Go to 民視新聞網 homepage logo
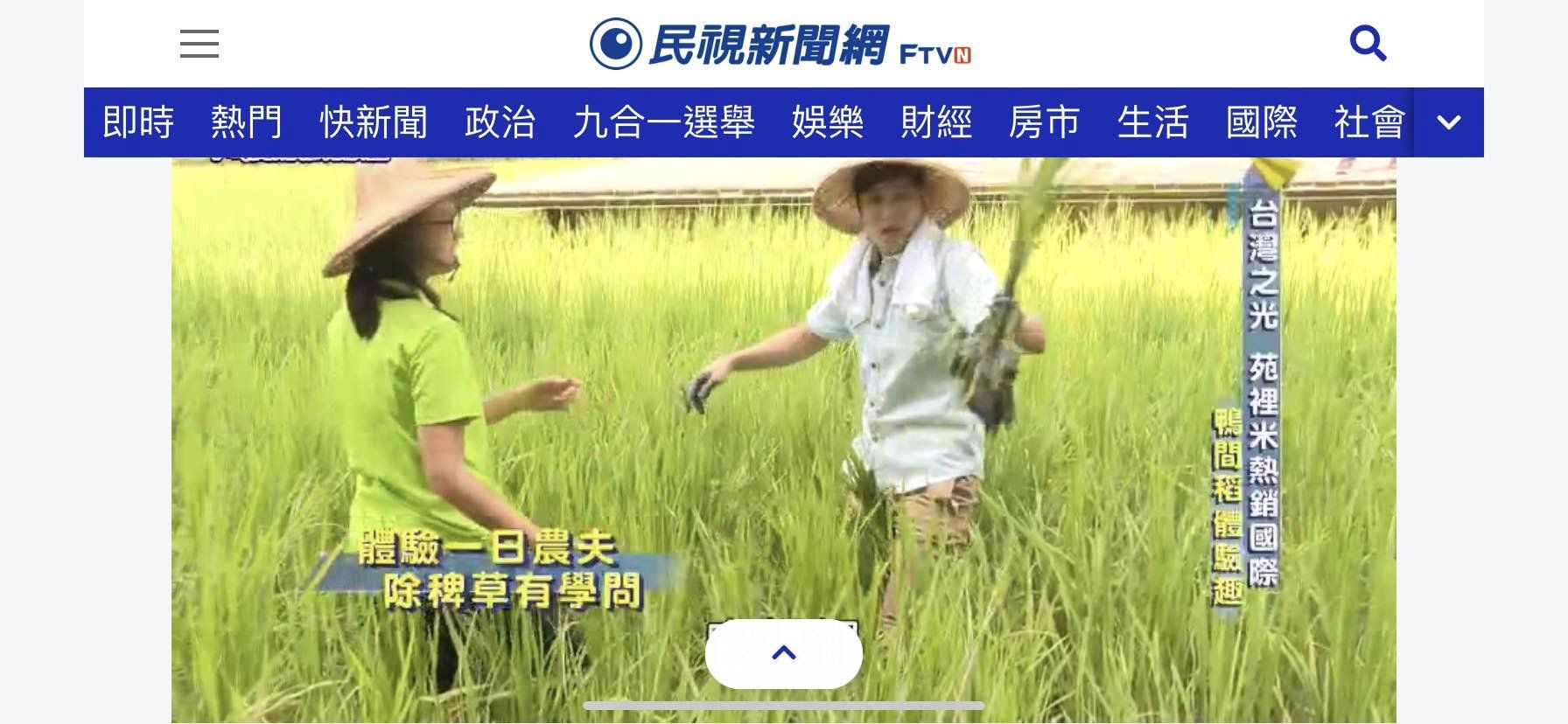This screenshot has height=724, width=1568. [780, 44]
